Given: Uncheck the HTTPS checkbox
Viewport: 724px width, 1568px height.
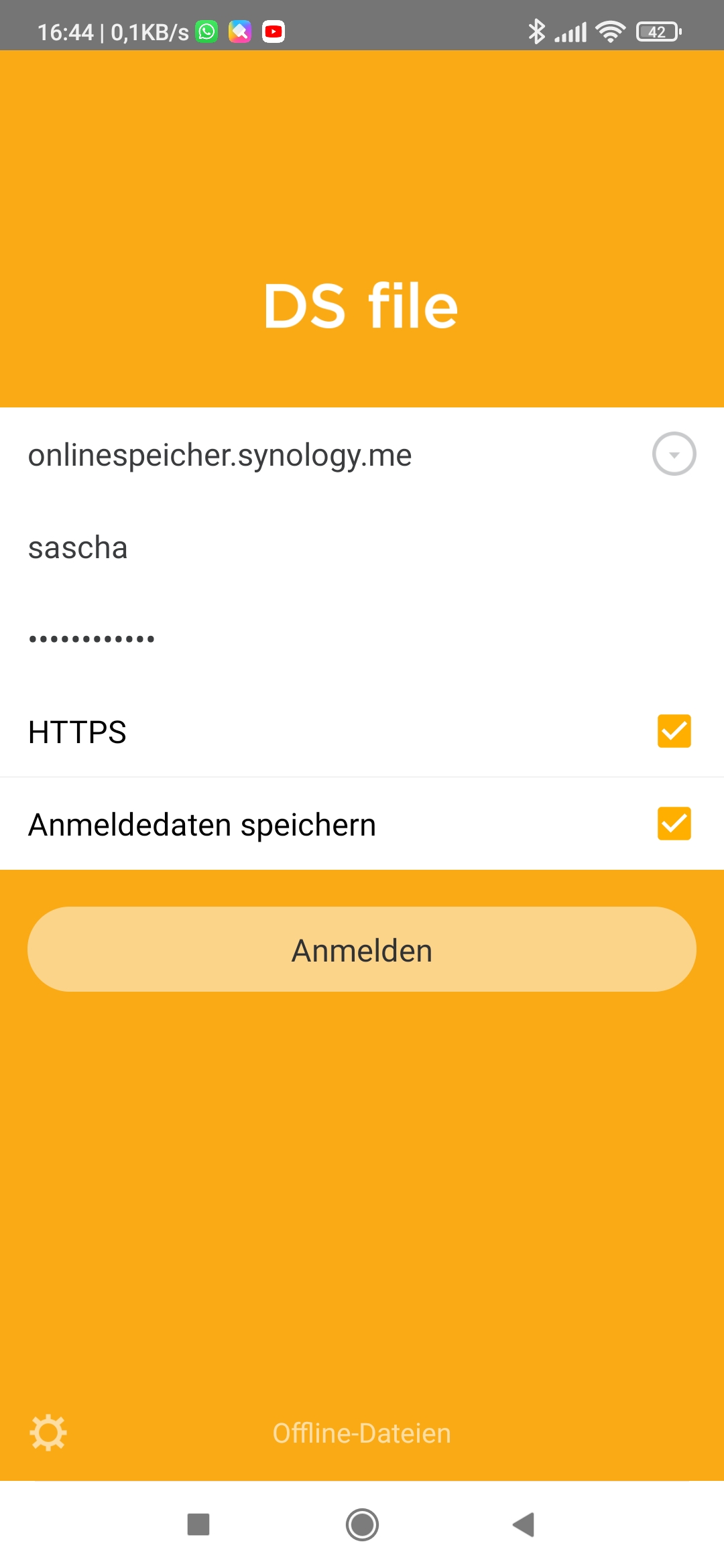Looking at the screenshot, I should [674, 730].
